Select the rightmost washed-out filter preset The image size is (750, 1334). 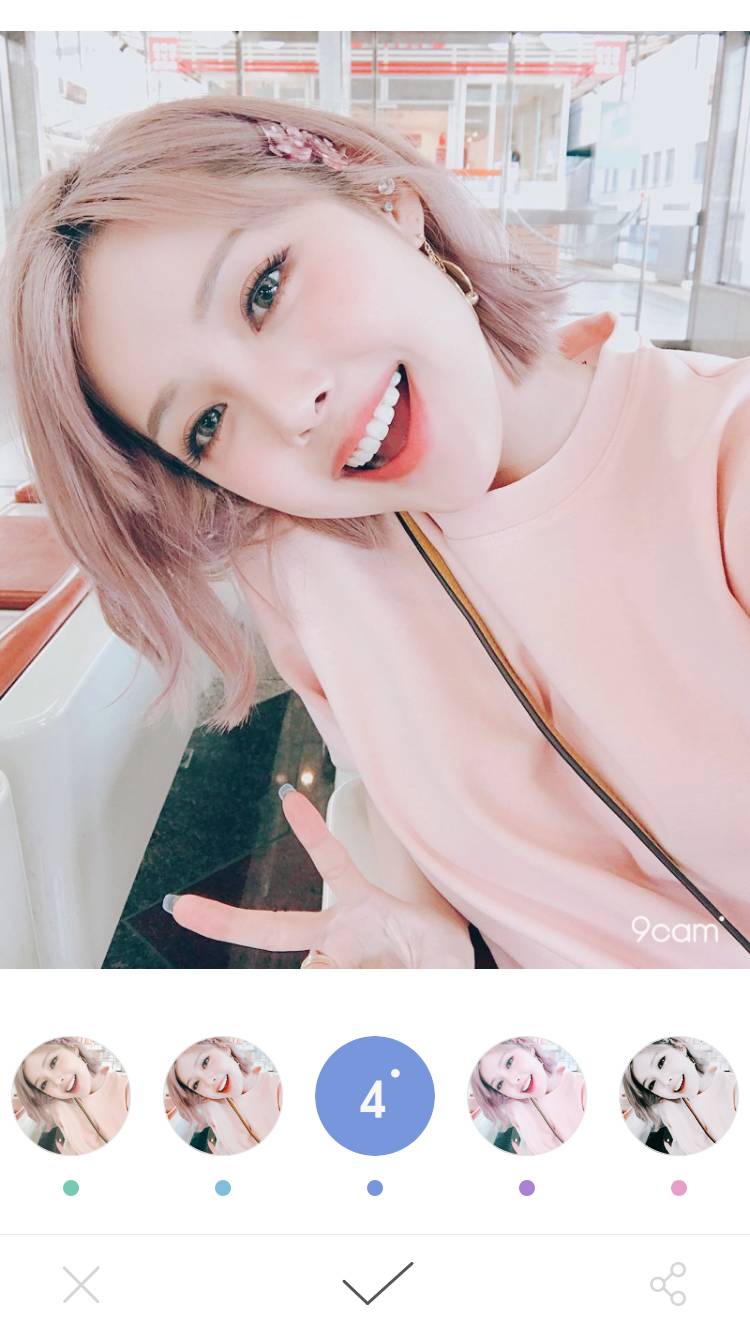[679, 1095]
